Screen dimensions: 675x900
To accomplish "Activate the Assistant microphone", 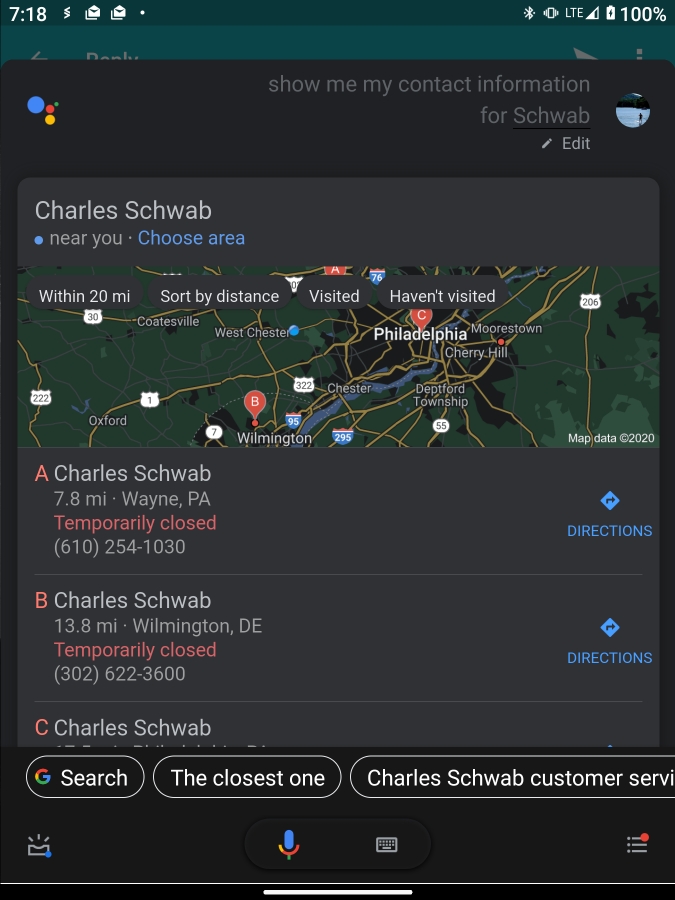I will (288, 845).
